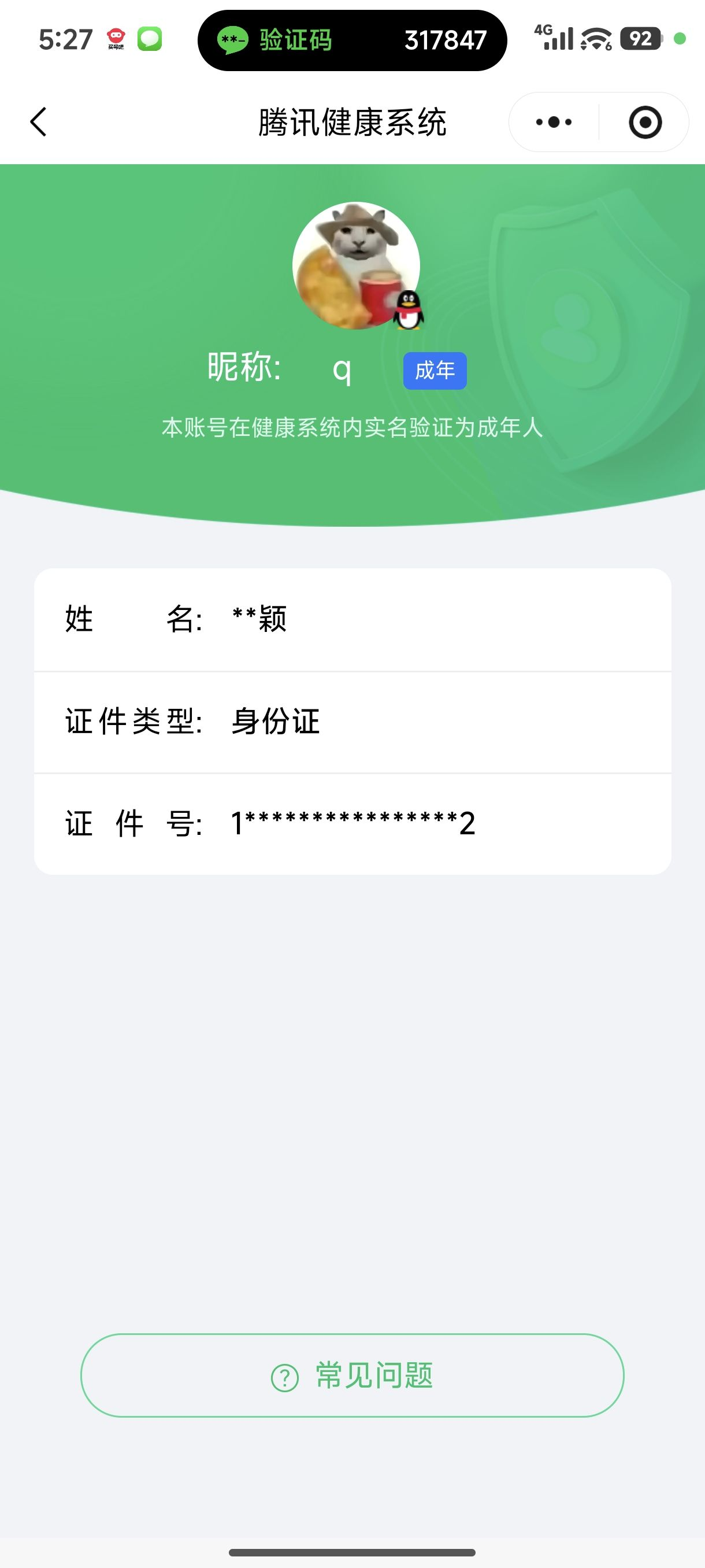Tap the 证件类型 row showing 身份证
Screen dimensions: 705x1568
pos(353,722)
